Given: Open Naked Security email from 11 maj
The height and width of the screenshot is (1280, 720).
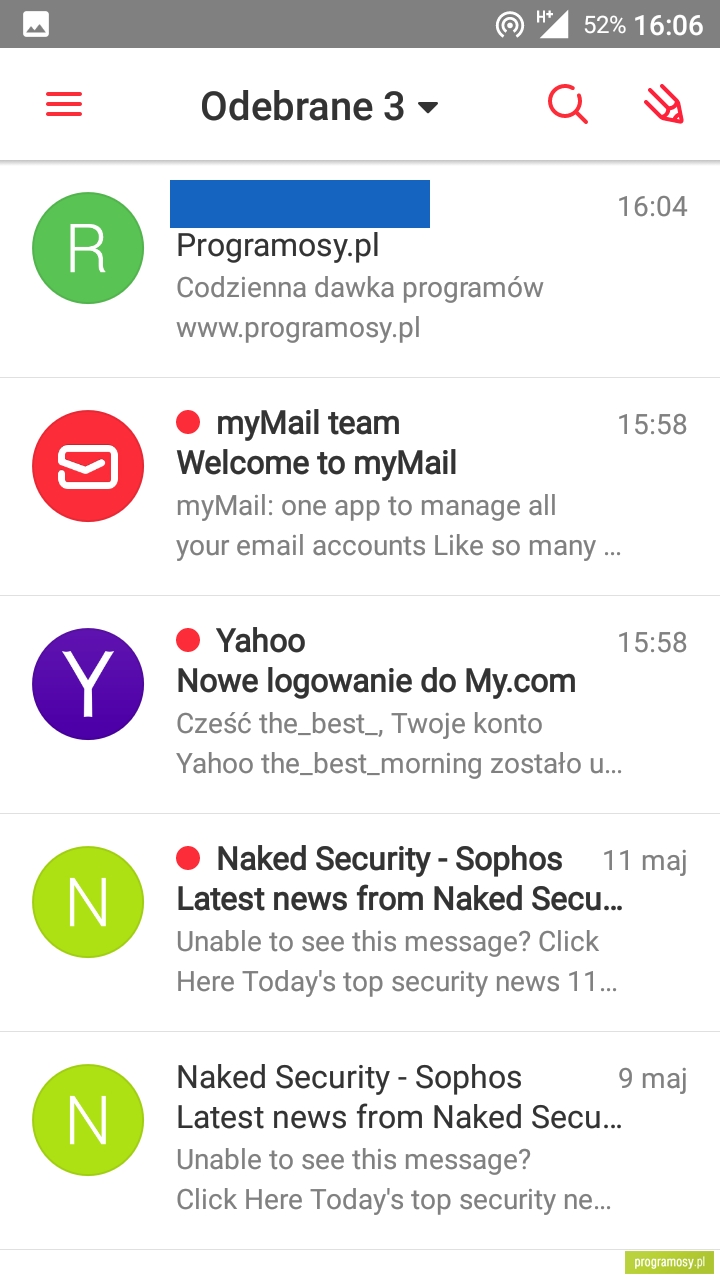Looking at the screenshot, I should click(360, 923).
